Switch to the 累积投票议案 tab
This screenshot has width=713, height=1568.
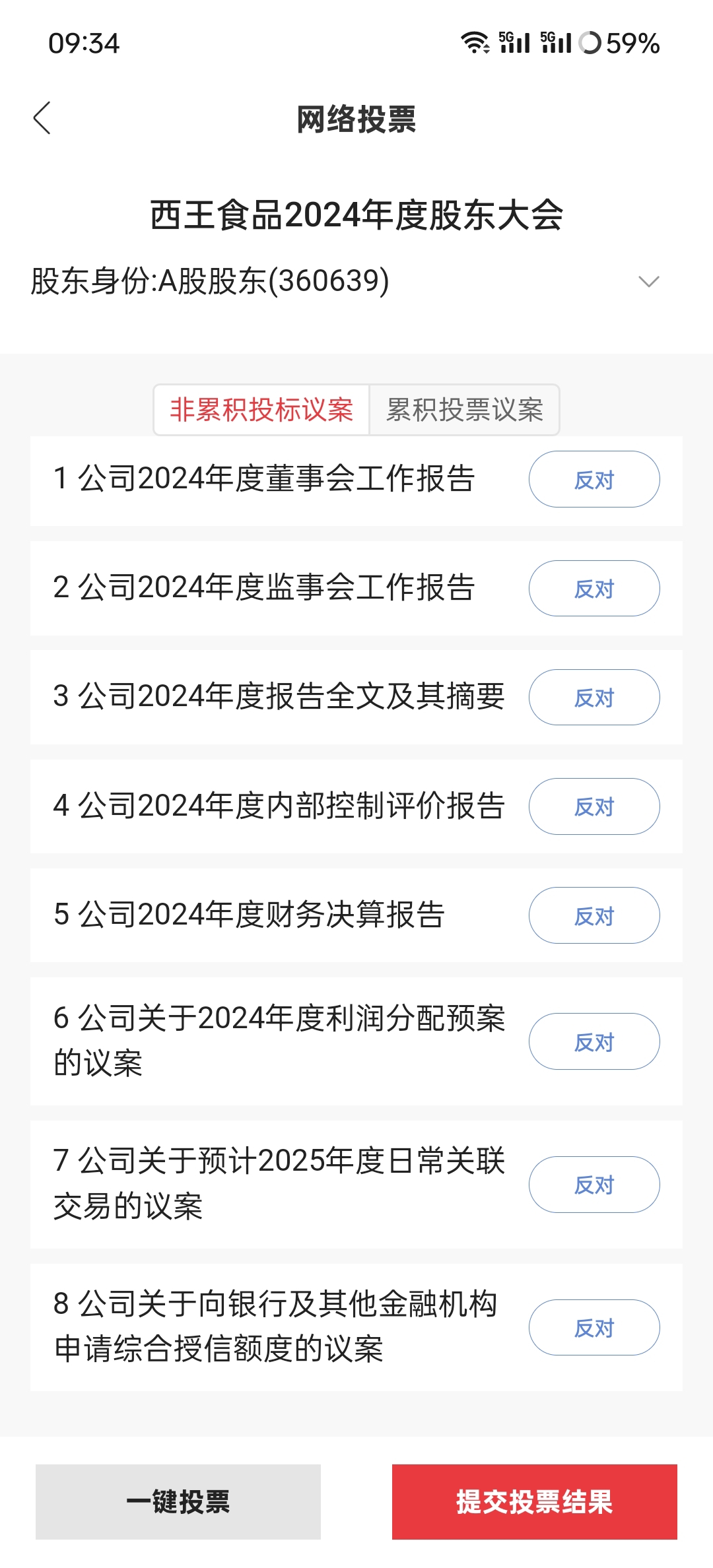click(x=465, y=410)
